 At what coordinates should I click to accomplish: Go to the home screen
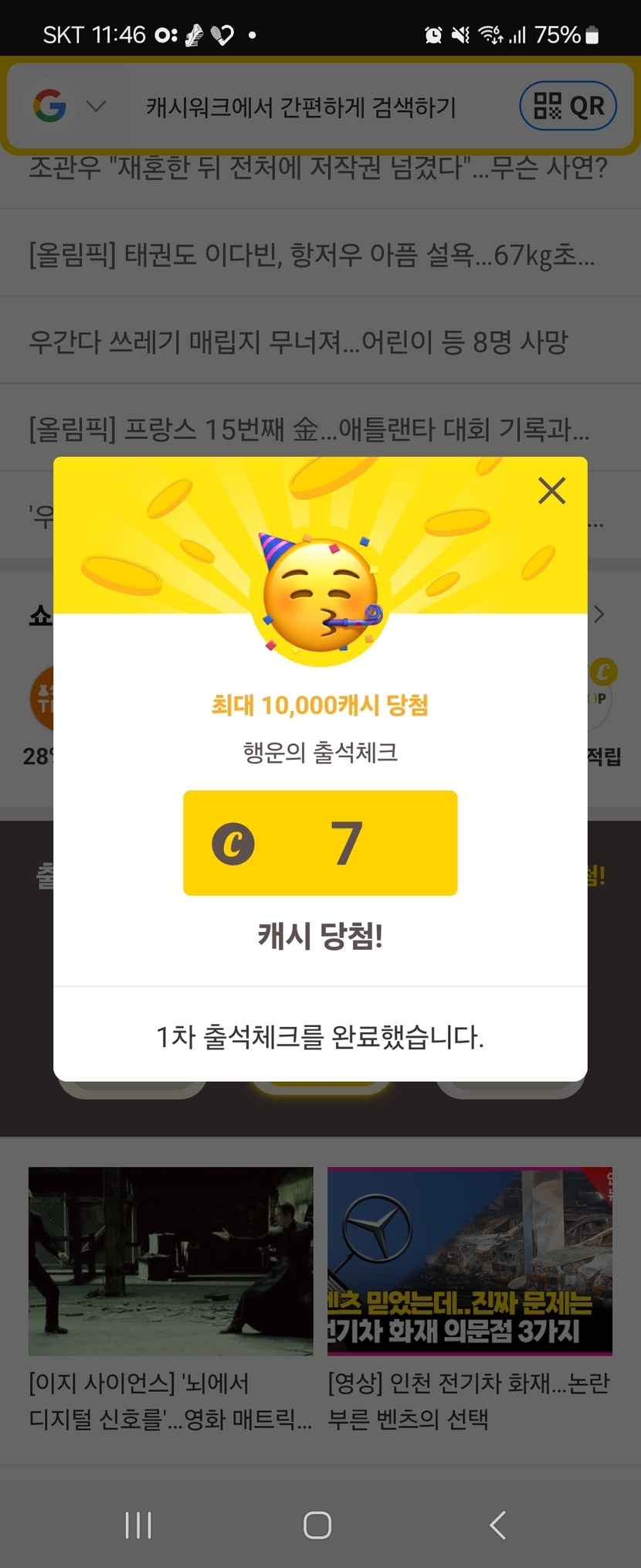pos(317,1525)
